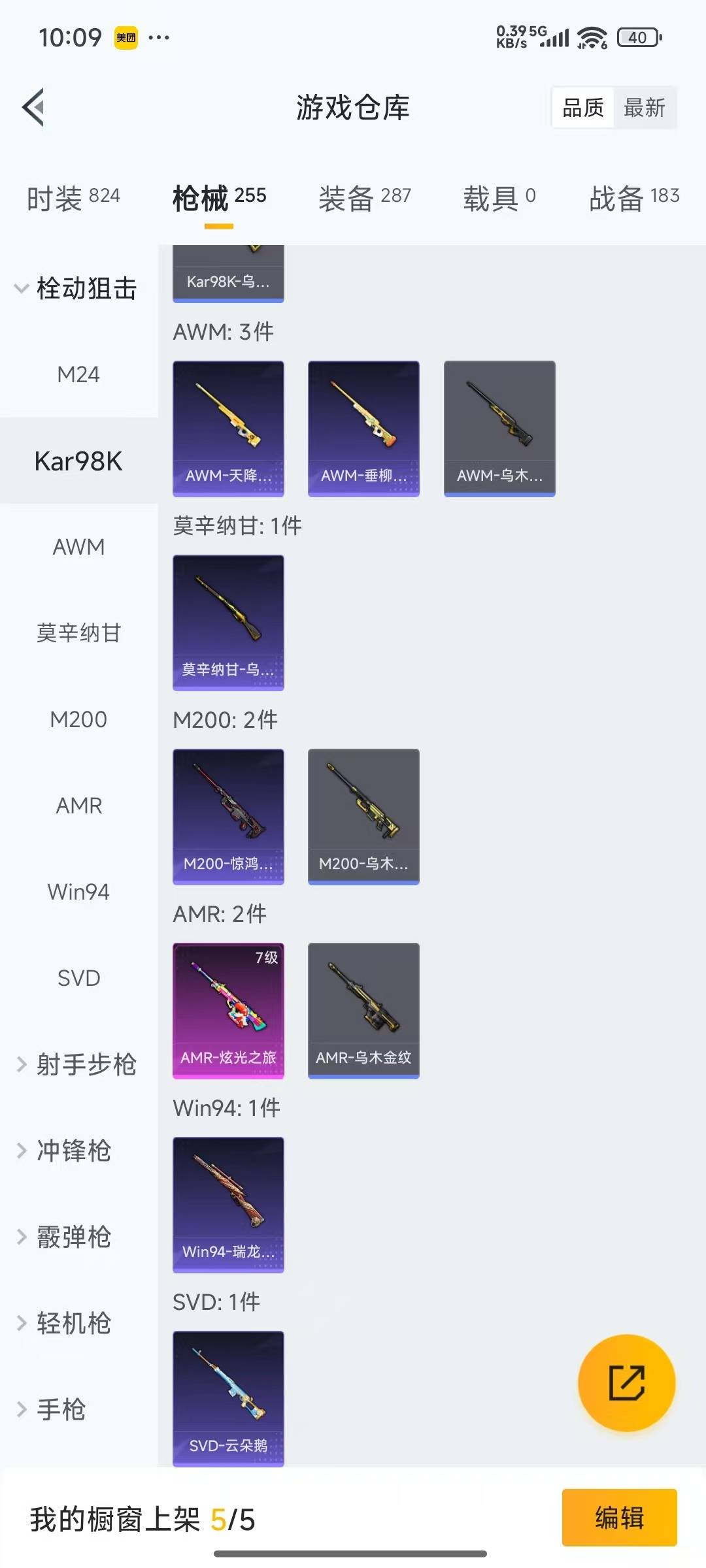Select 莫辛纳甘 in the side list
The width and height of the screenshot is (706, 1568).
tap(78, 633)
